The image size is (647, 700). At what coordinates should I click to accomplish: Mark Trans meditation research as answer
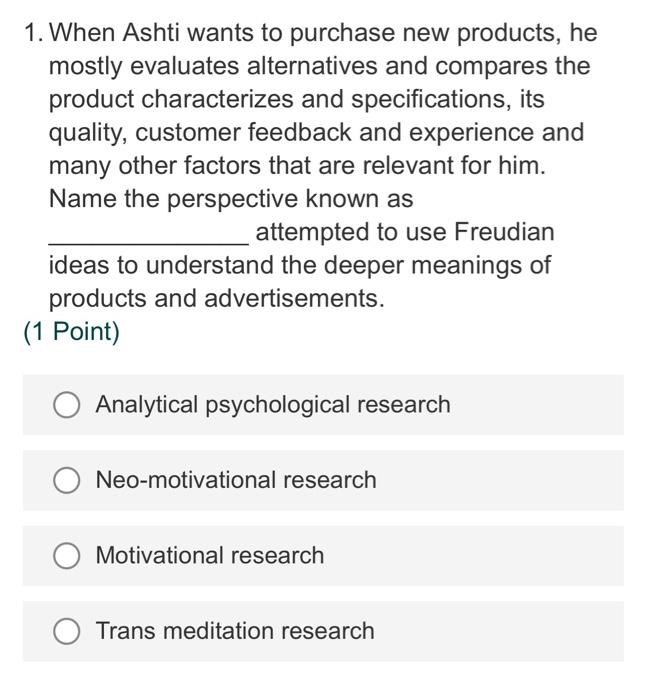(x=67, y=631)
